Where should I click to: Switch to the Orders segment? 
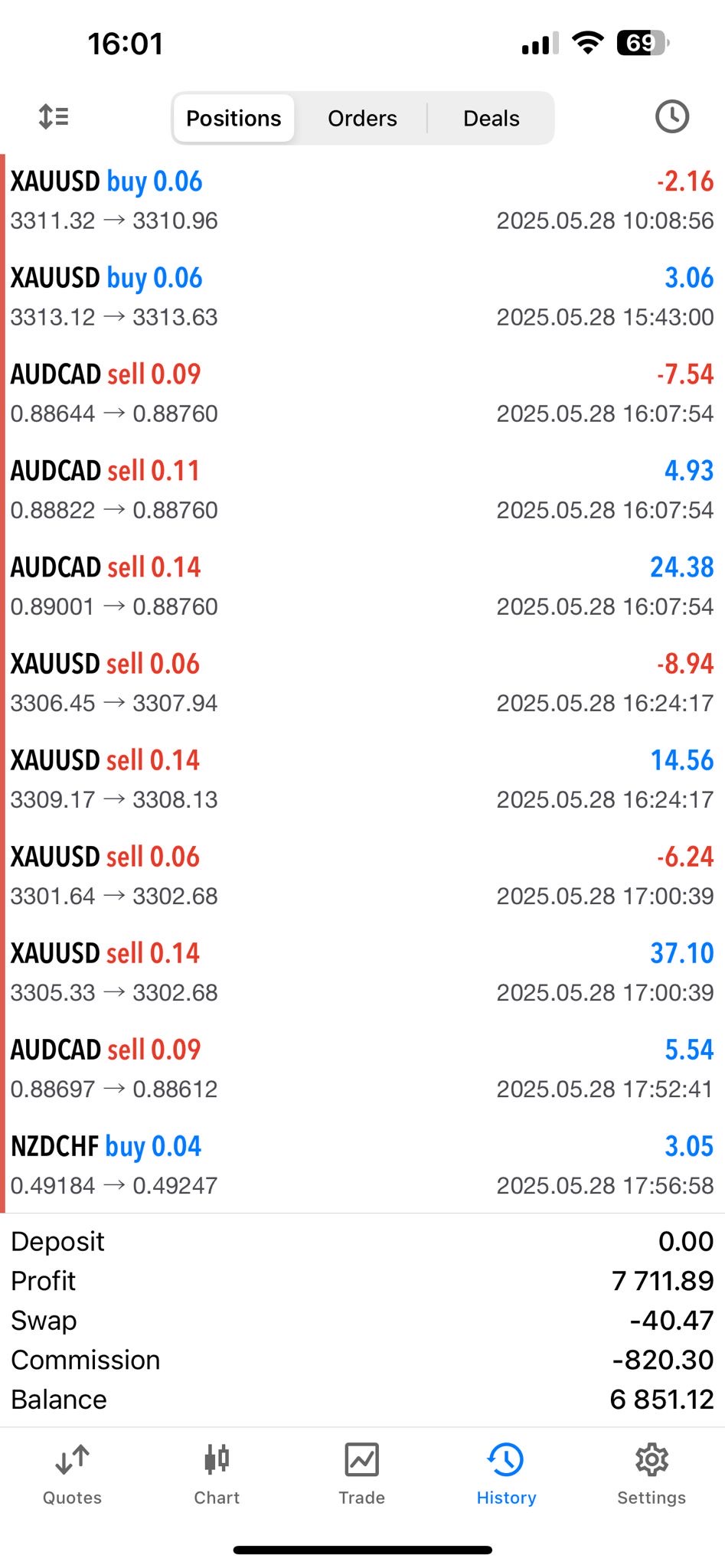(362, 118)
